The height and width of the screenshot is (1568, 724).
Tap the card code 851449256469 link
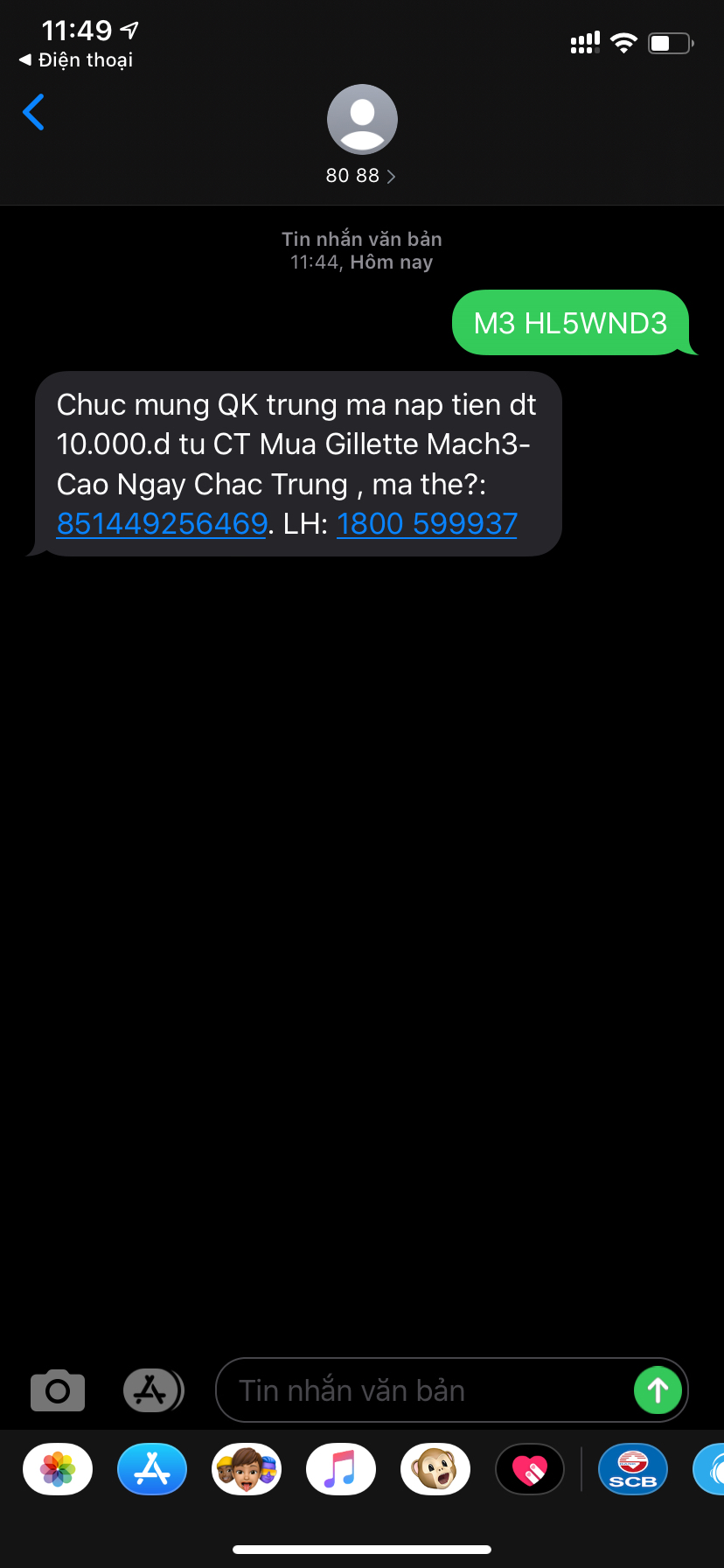(162, 523)
